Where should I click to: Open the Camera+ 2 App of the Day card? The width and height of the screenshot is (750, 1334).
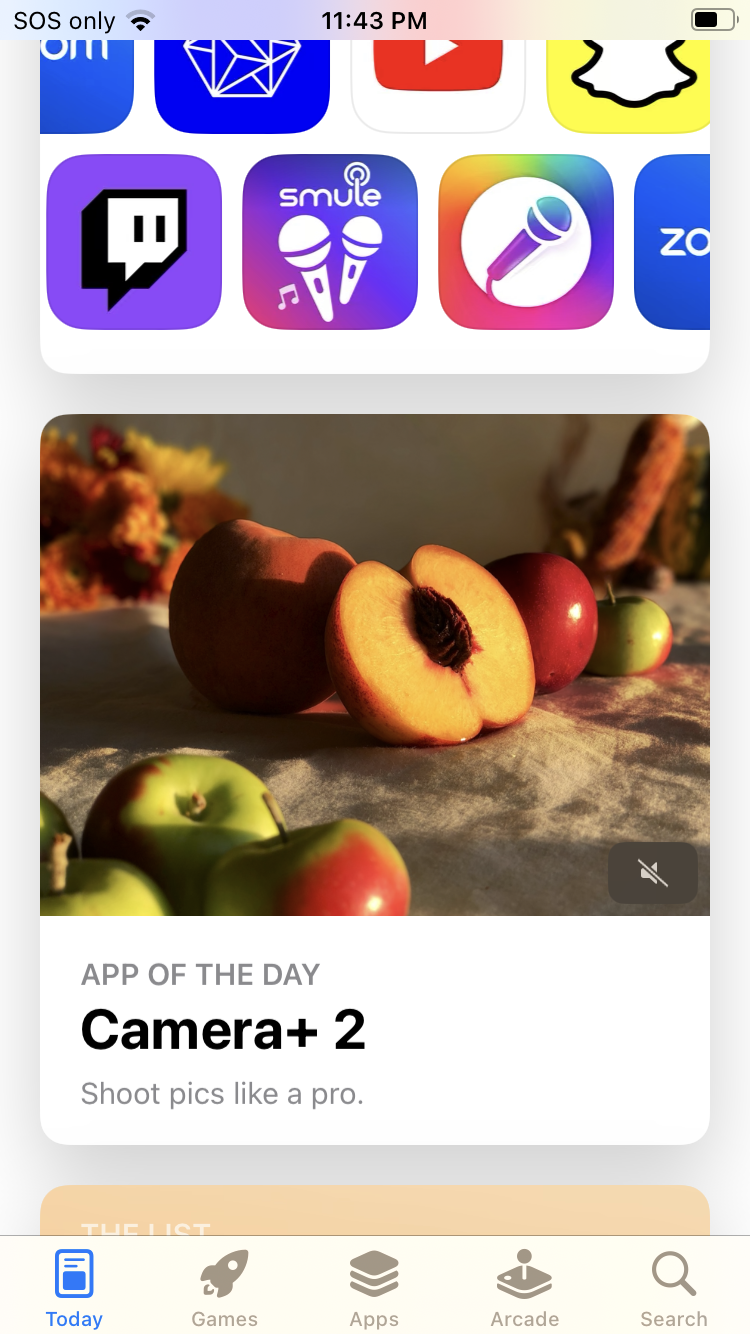[374, 1030]
